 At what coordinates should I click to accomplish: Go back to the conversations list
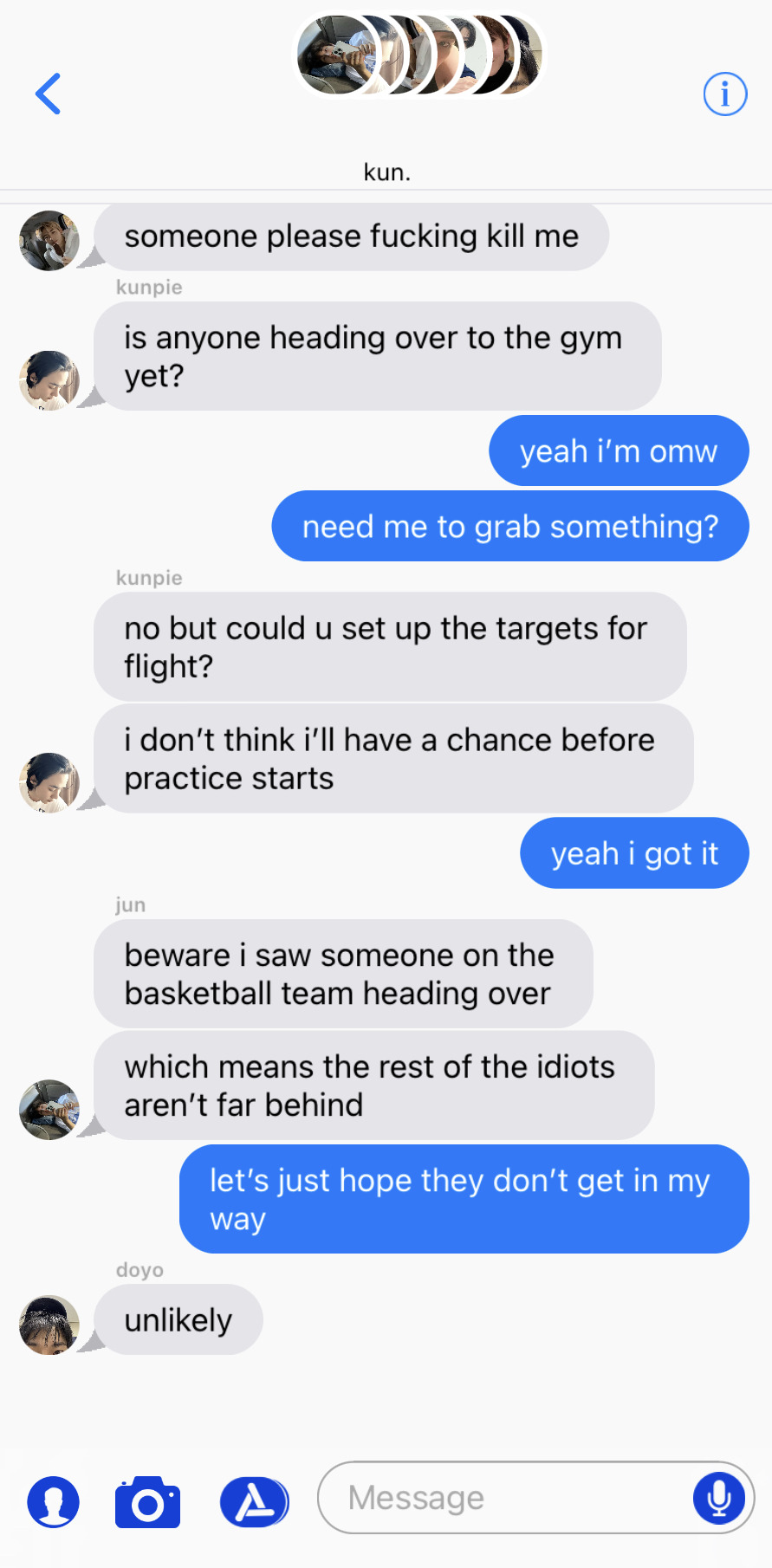[x=49, y=94]
